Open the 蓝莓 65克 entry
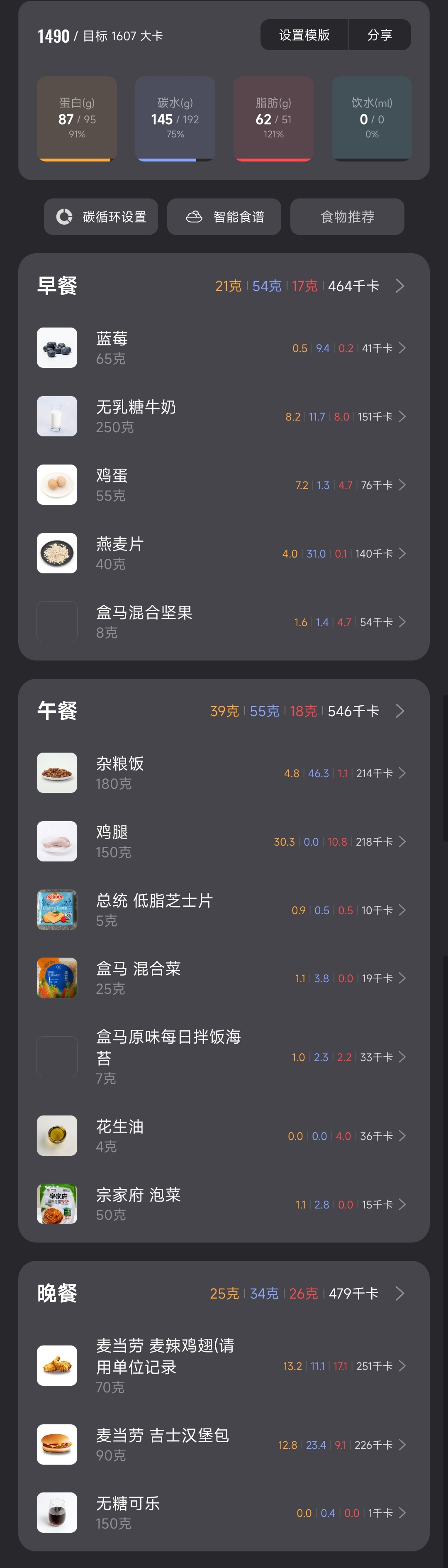Viewport: 448px width, 1568px height. 224,348
